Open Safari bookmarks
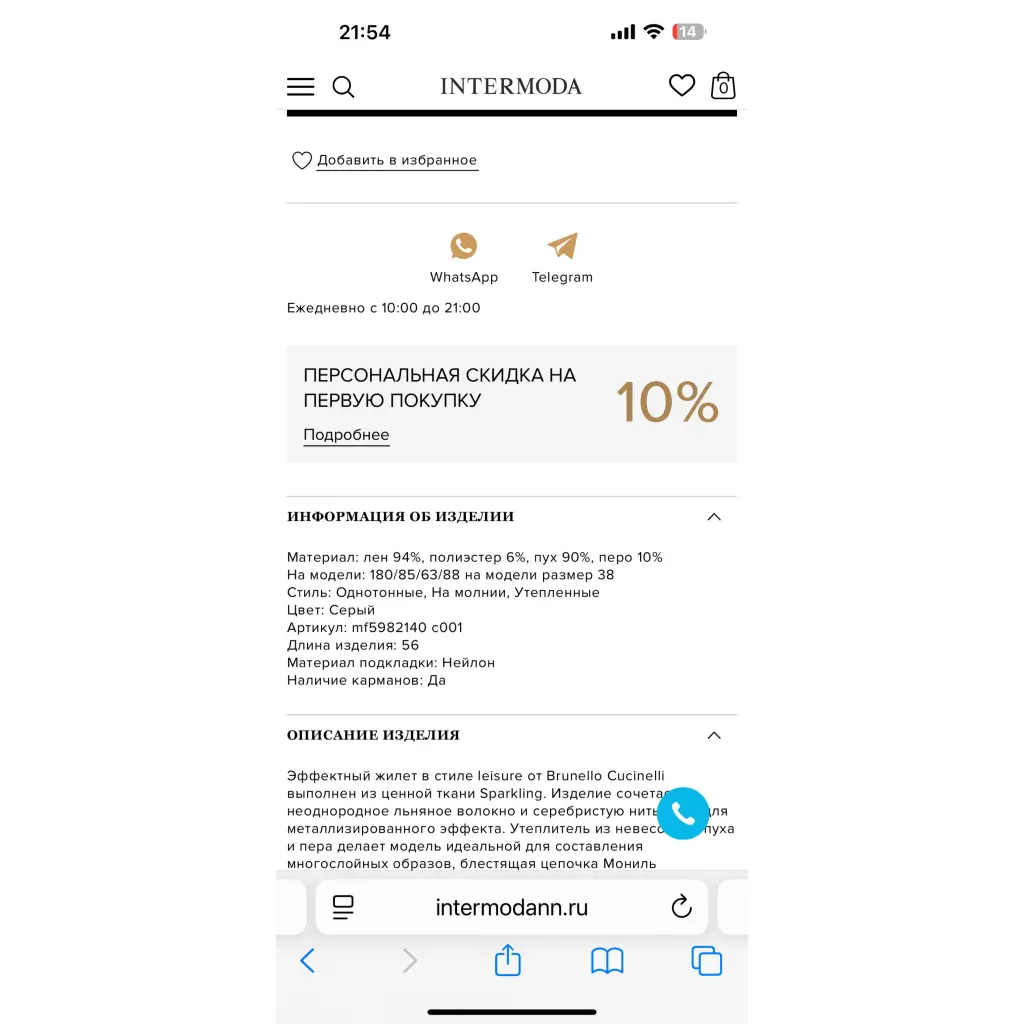The width and height of the screenshot is (1024, 1024). pyautogui.click(x=607, y=961)
